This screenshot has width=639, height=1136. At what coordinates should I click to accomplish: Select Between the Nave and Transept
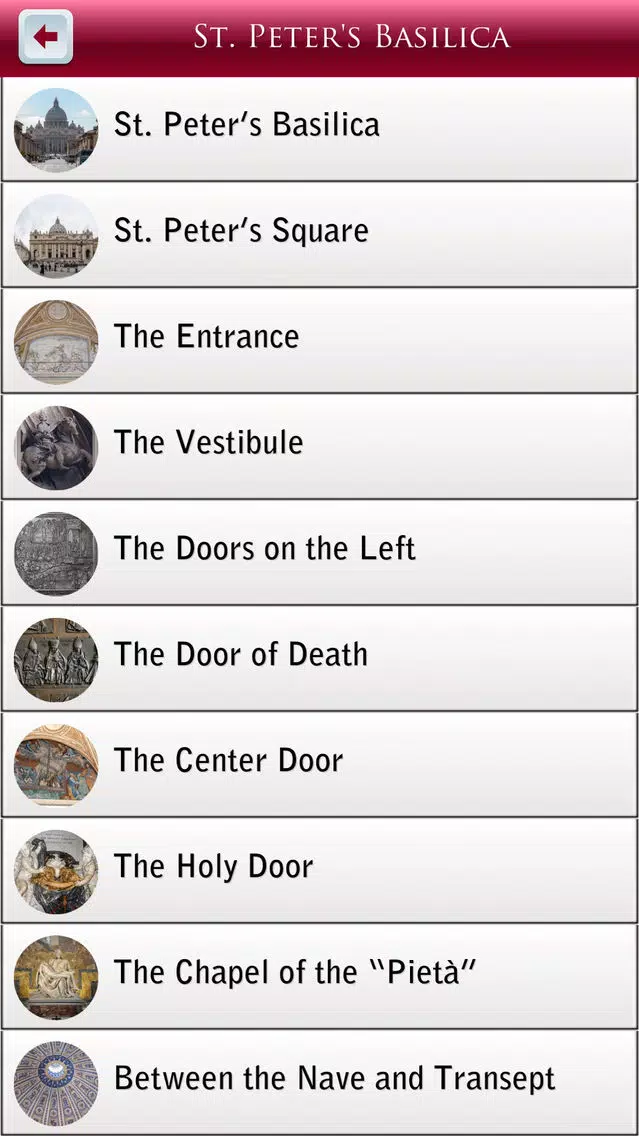point(320,1082)
